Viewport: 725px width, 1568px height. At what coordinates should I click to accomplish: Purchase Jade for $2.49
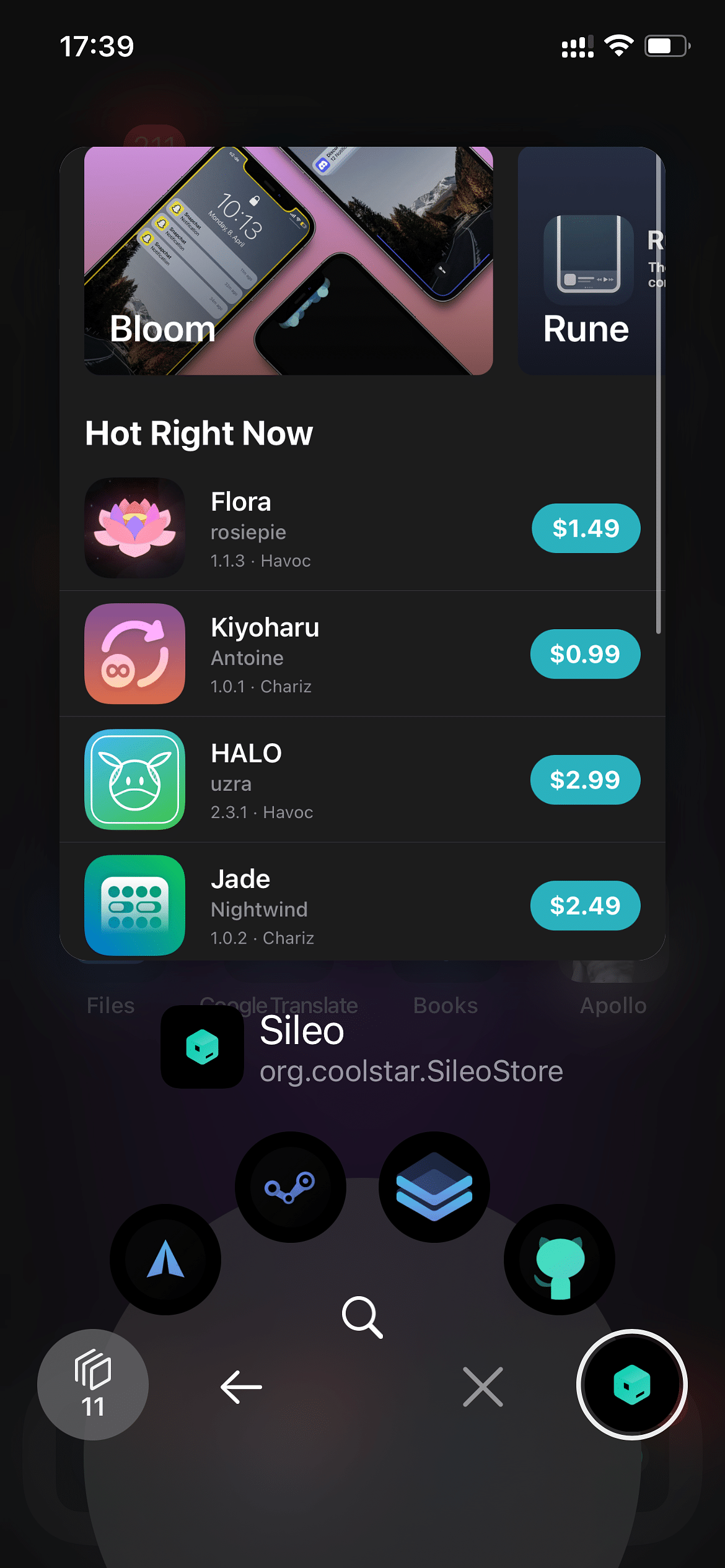pos(585,905)
